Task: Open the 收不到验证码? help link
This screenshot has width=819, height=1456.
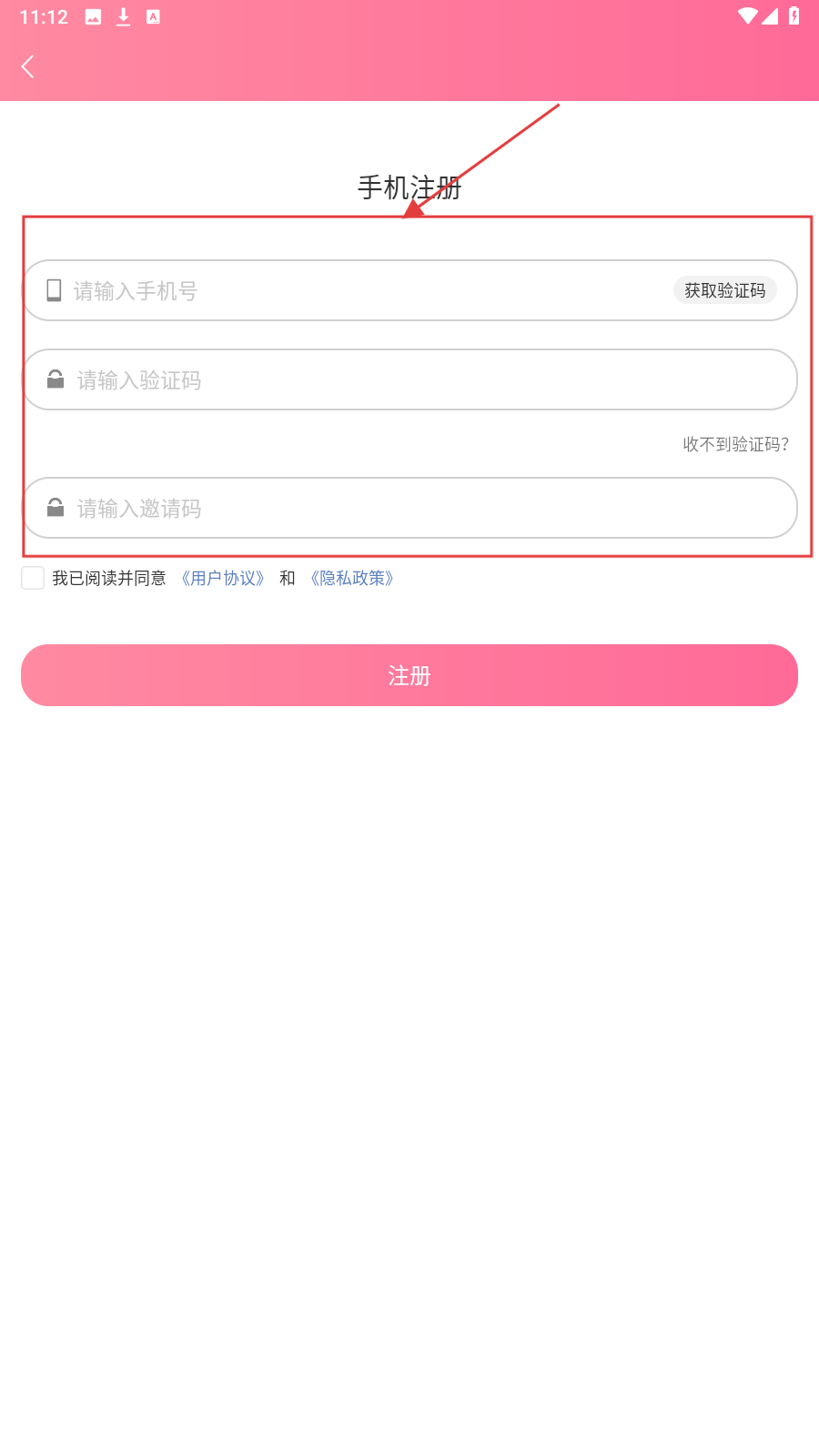Action: coord(735,444)
